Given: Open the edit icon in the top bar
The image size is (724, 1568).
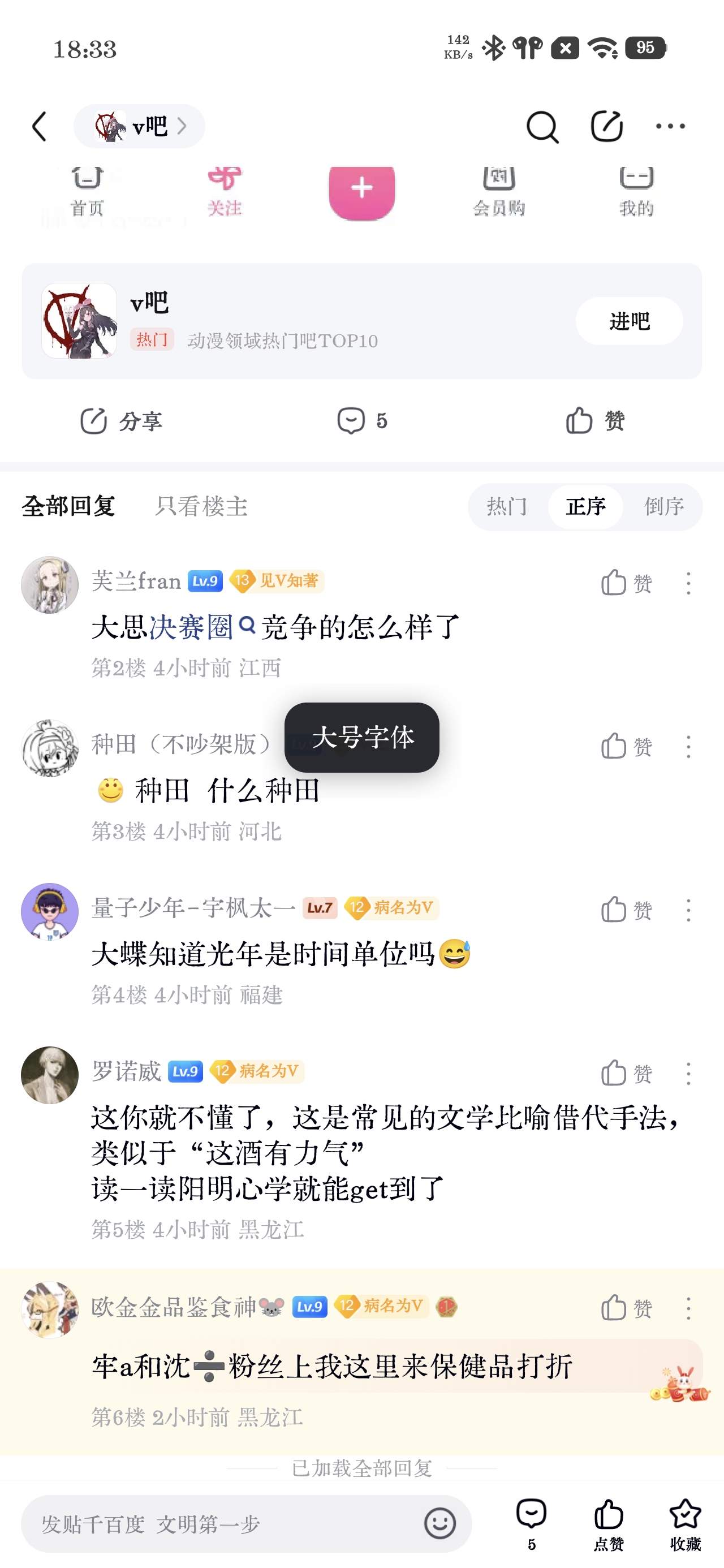Looking at the screenshot, I should 606,127.
